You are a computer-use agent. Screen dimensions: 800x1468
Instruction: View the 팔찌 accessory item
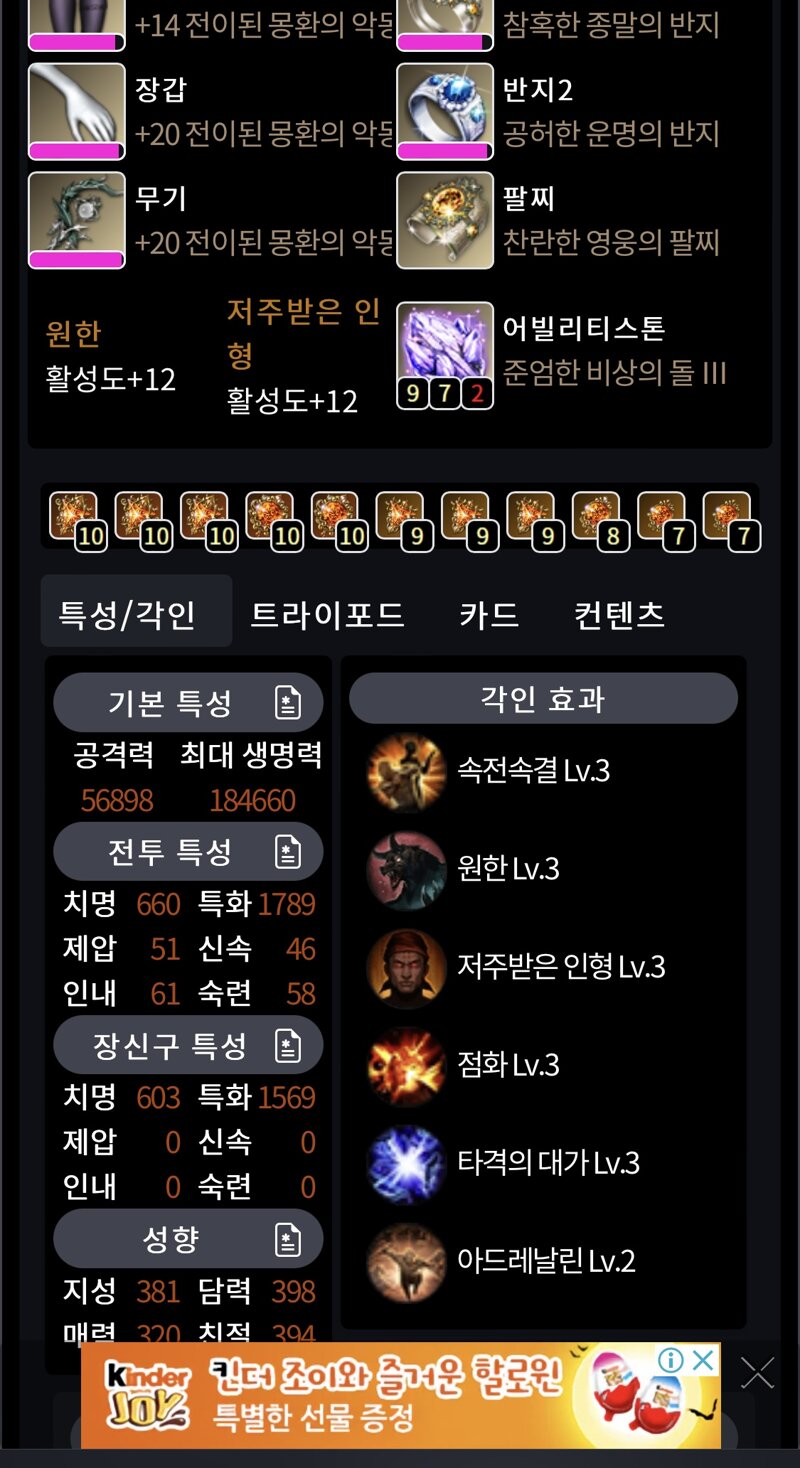(x=445, y=220)
